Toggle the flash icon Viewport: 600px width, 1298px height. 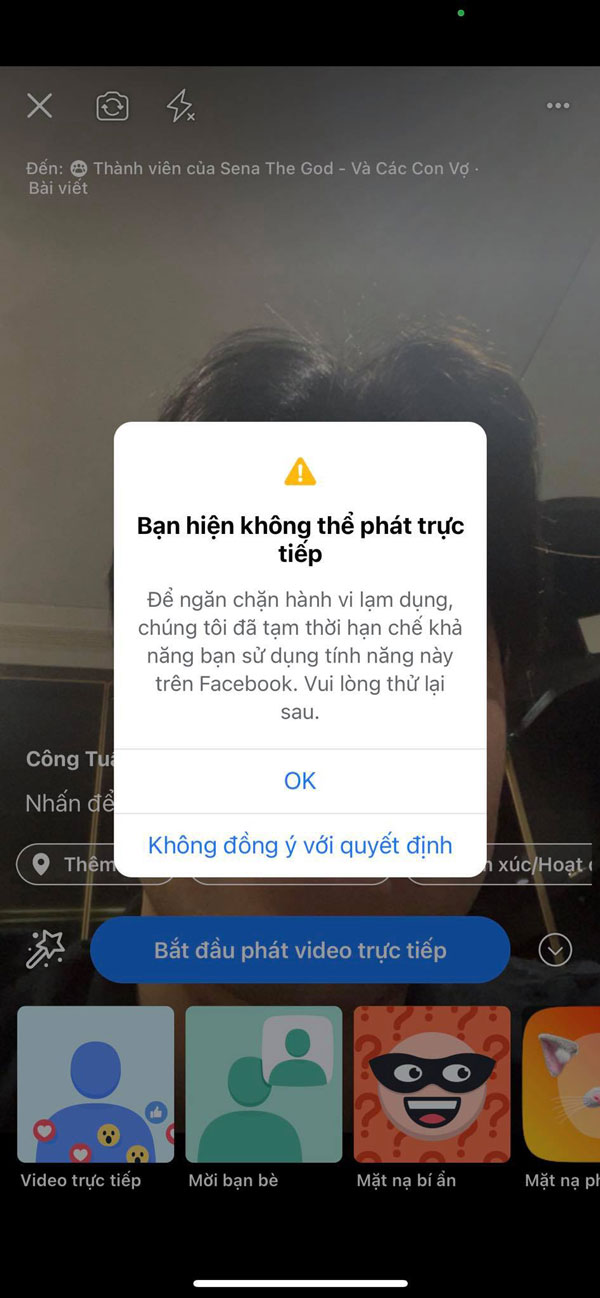(x=180, y=106)
